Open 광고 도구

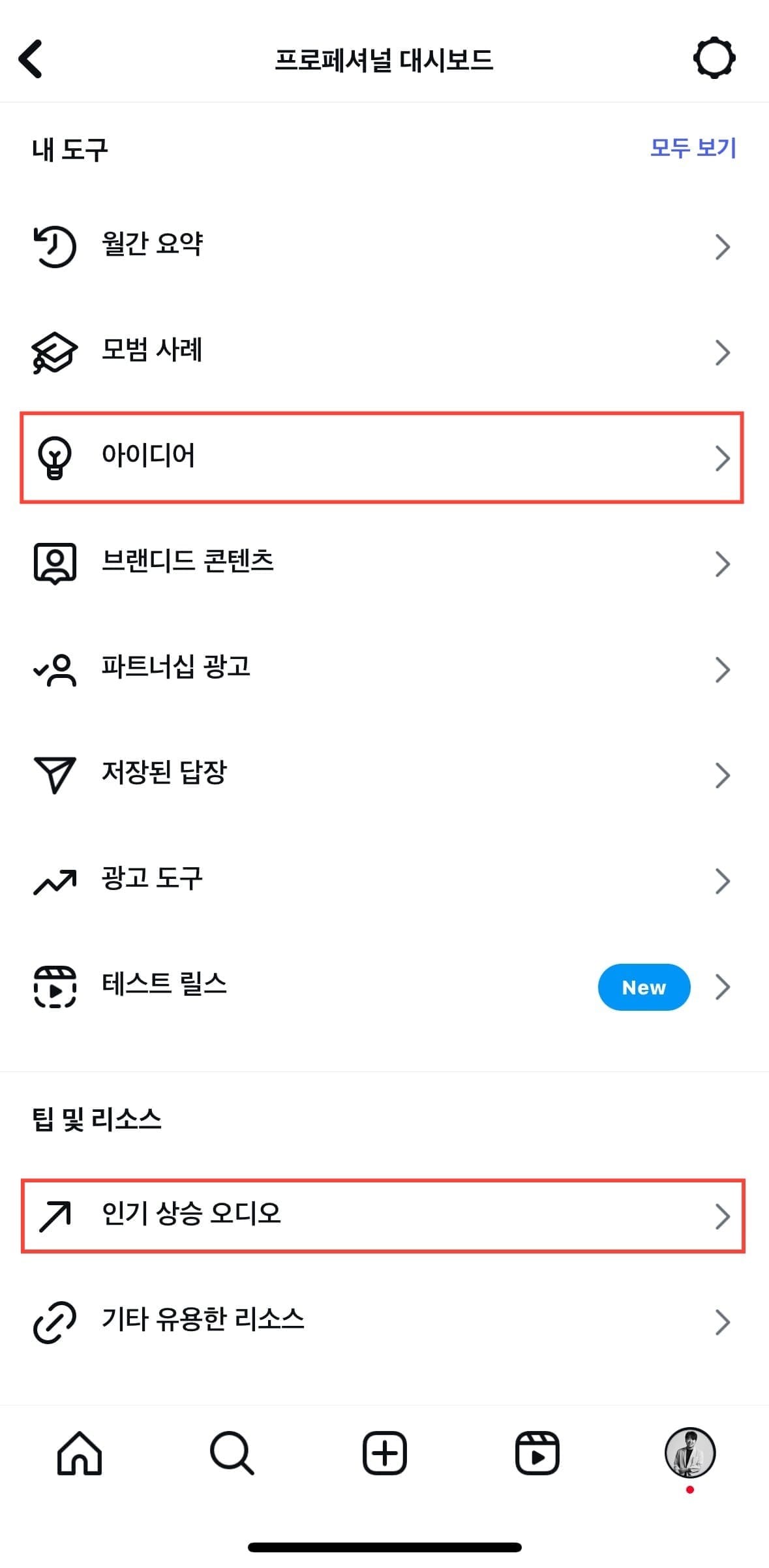point(384,880)
